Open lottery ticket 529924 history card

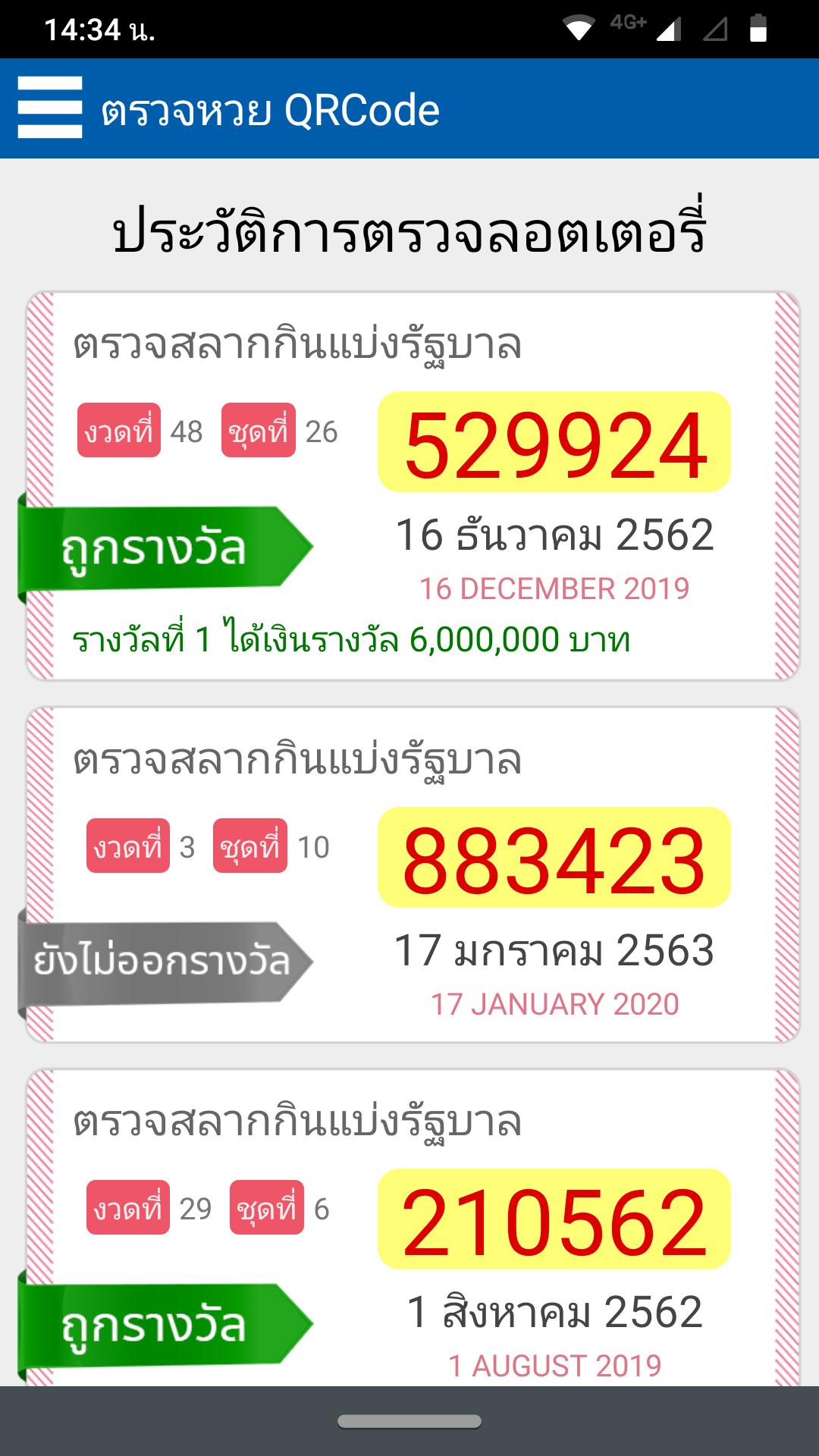click(413, 485)
